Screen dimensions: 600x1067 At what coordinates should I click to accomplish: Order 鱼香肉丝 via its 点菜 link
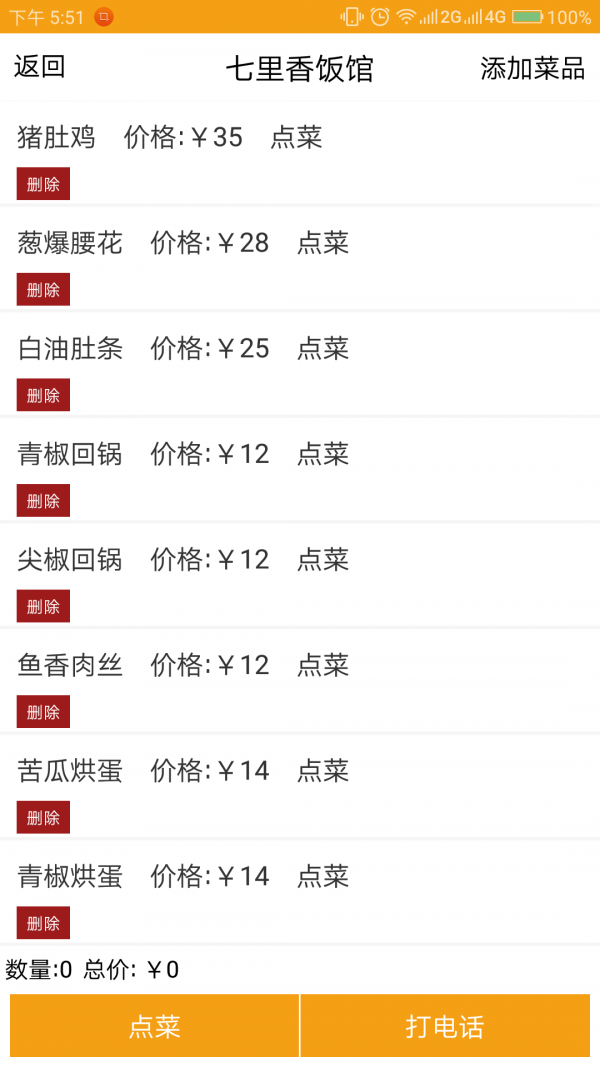323,665
